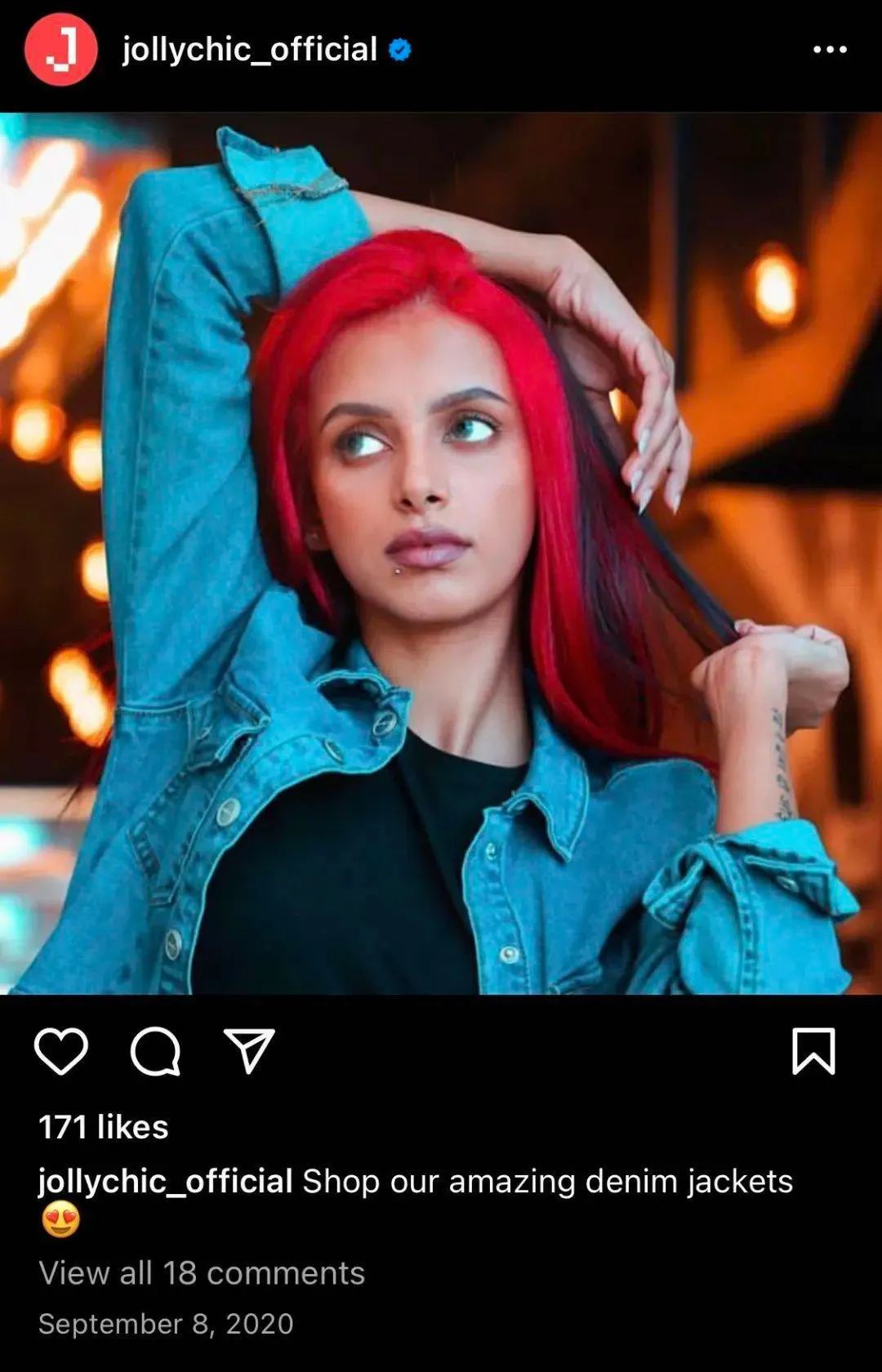Share the post via paper plane icon
Viewport: 882px width, 1372px height.
click(x=249, y=1051)
